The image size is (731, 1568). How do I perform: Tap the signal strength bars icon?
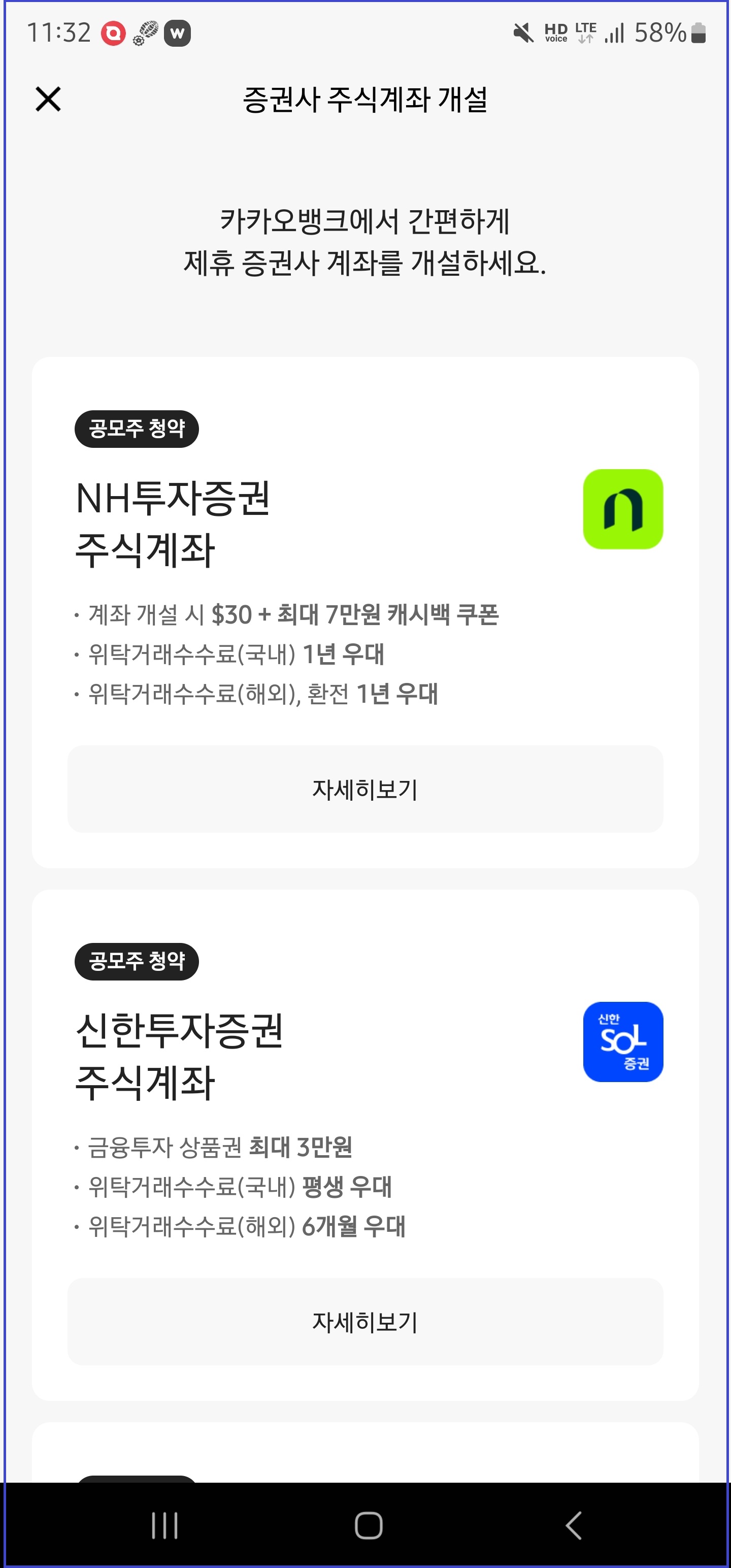point(615,34)
